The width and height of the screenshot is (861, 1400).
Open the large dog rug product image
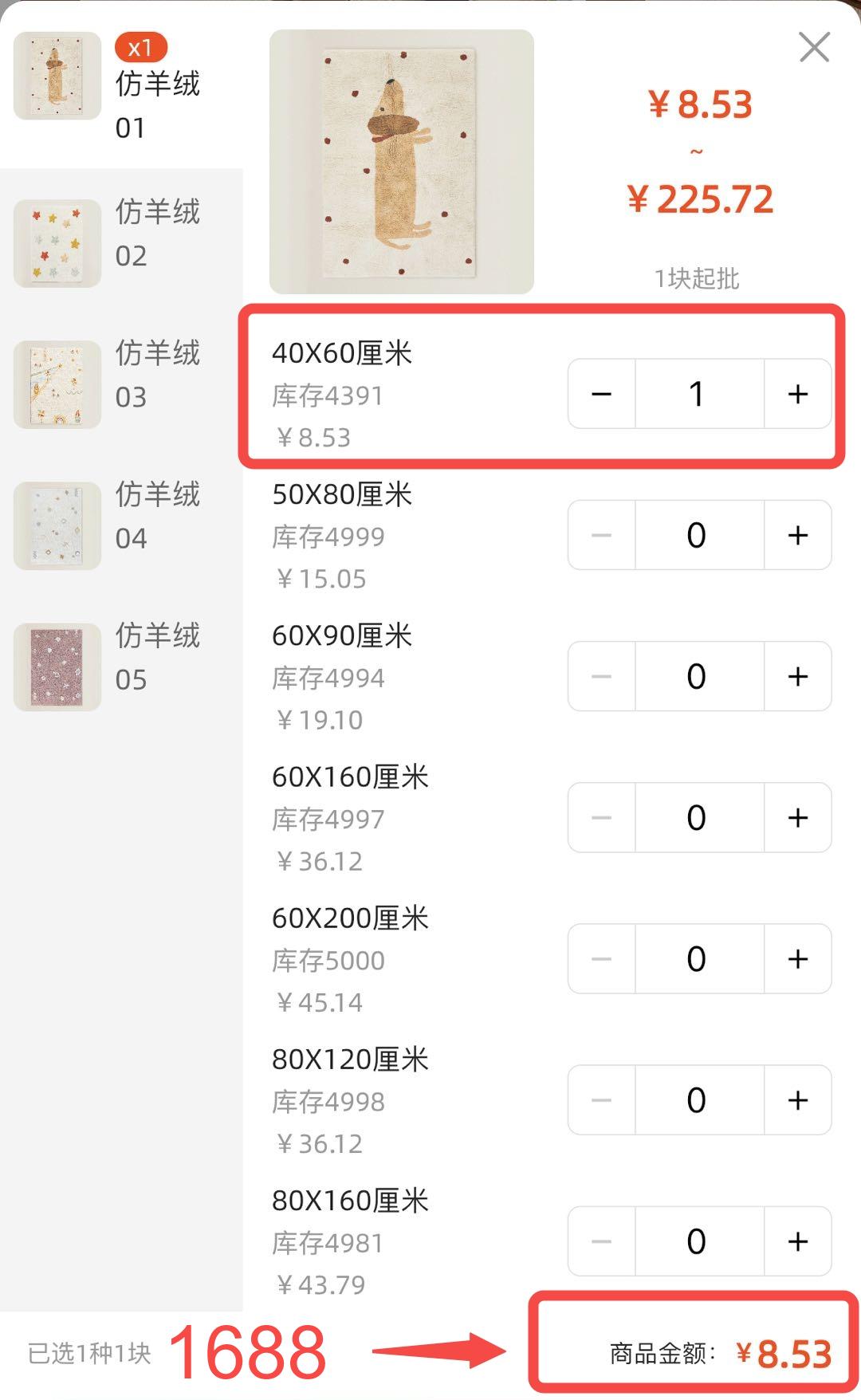click(403, 158)
